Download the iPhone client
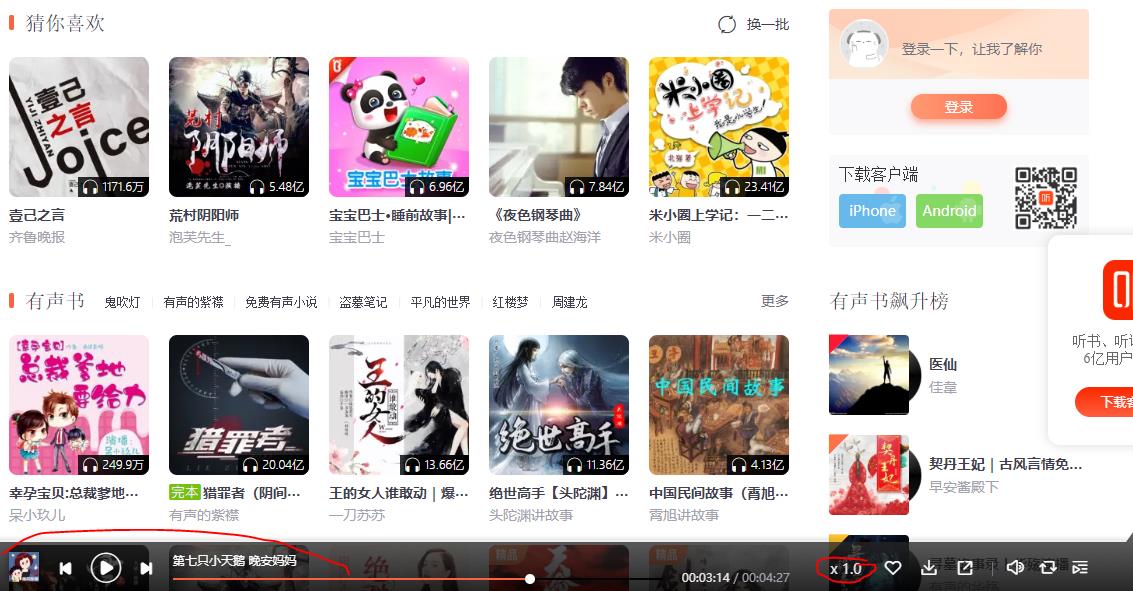Image resolution: width=1133 pixels, height=591 pixels. 872,211
